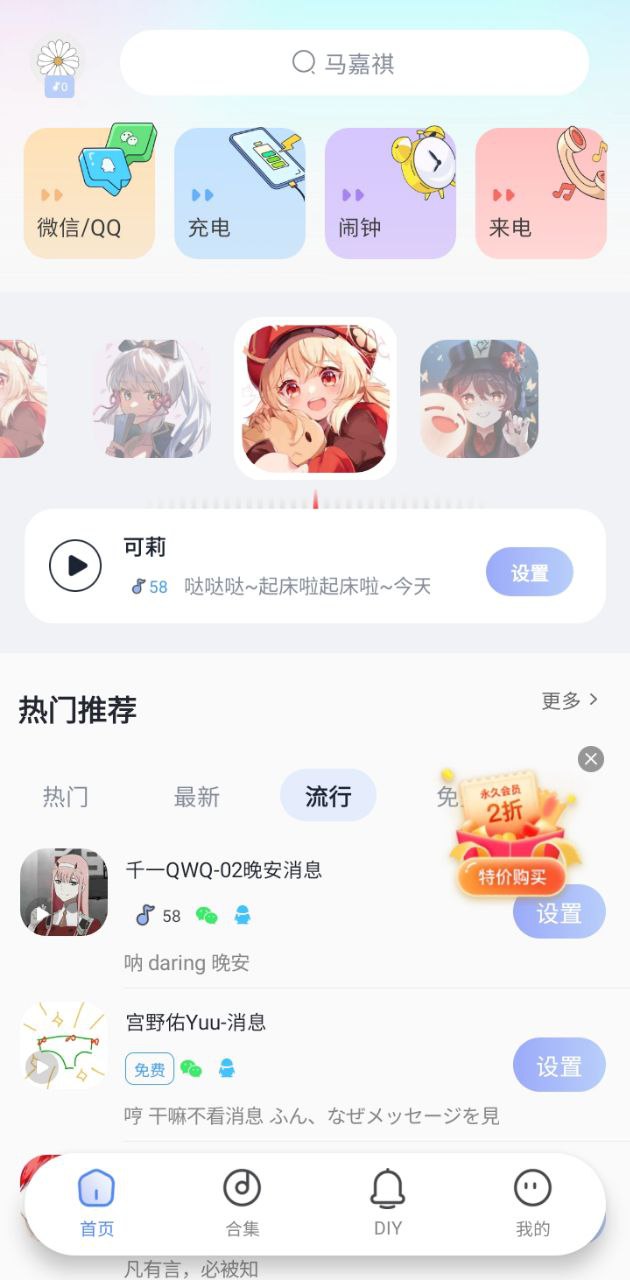Screen dimensions: 630x1280
Task: Open 更多 in 热门推荐
Action: 569,700
